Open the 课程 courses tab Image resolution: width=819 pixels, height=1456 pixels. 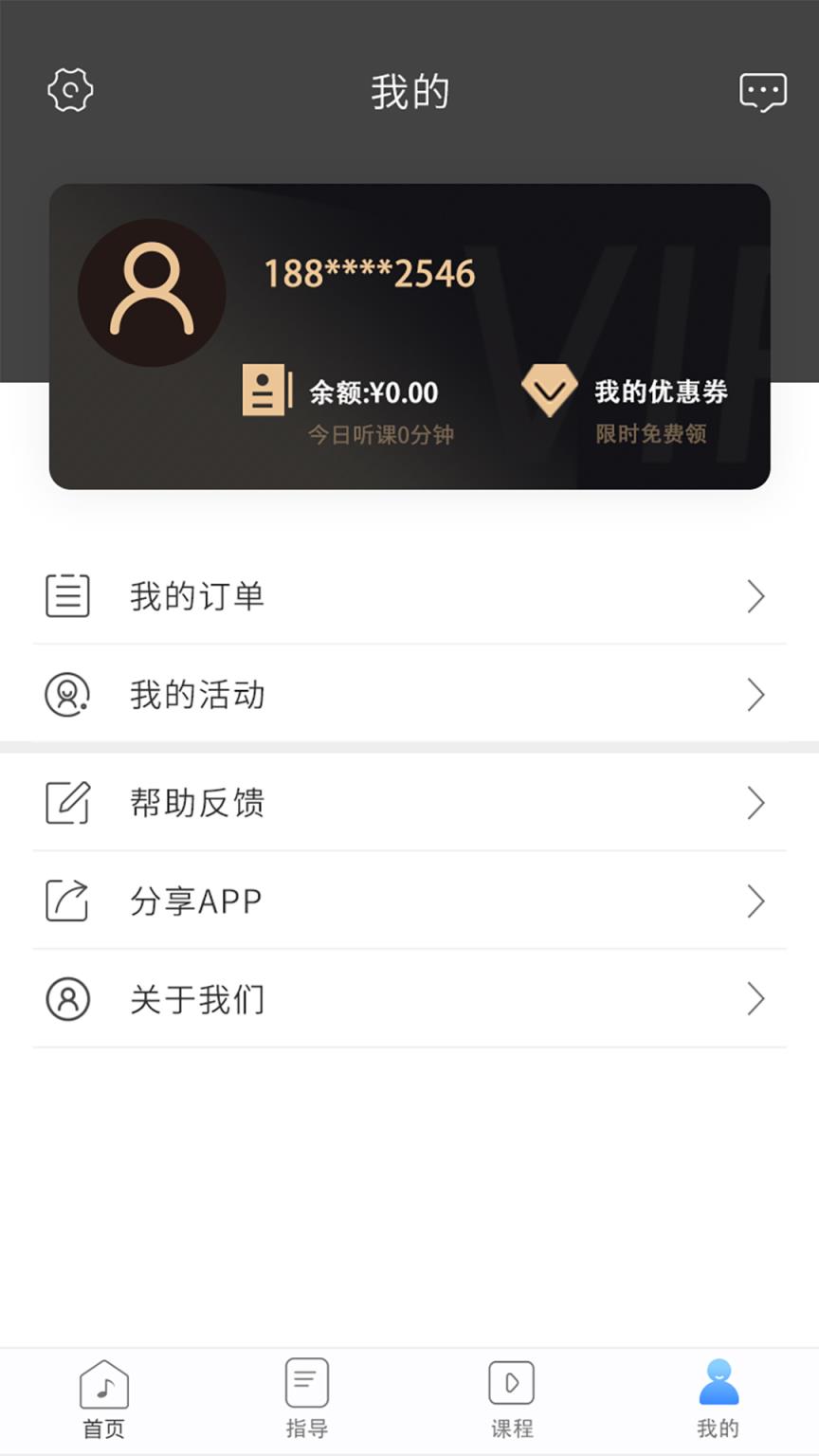[511, 1398]
